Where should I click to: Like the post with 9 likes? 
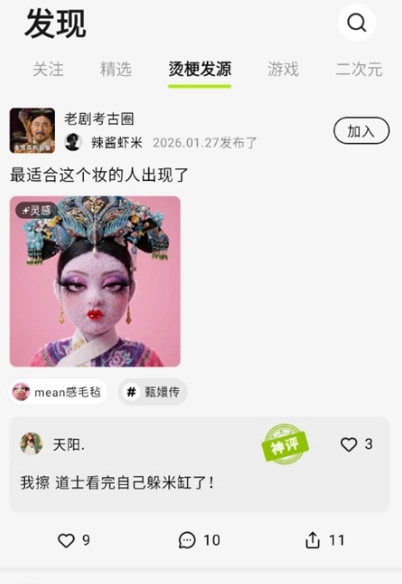[x=74, y=540]
